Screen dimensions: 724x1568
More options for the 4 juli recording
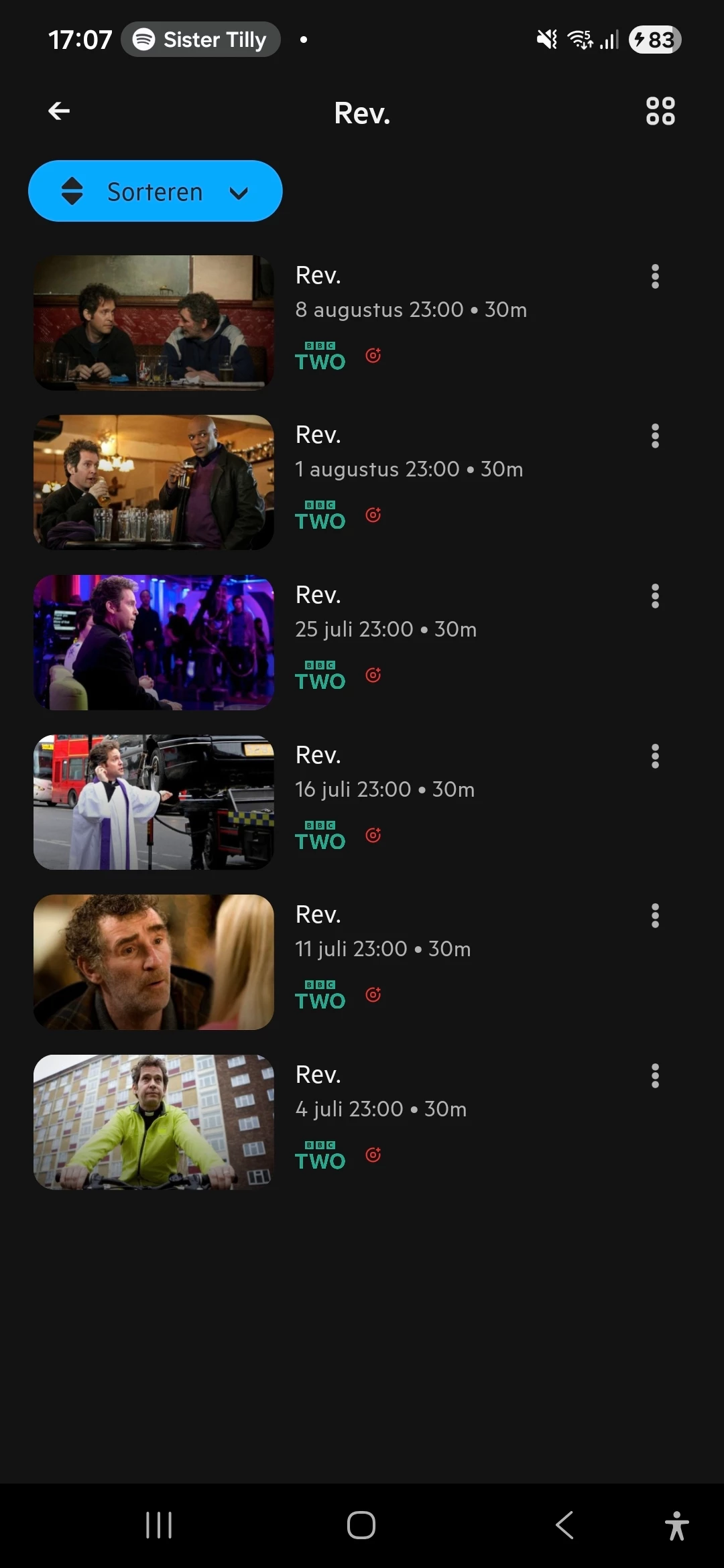pos(655,1076)
